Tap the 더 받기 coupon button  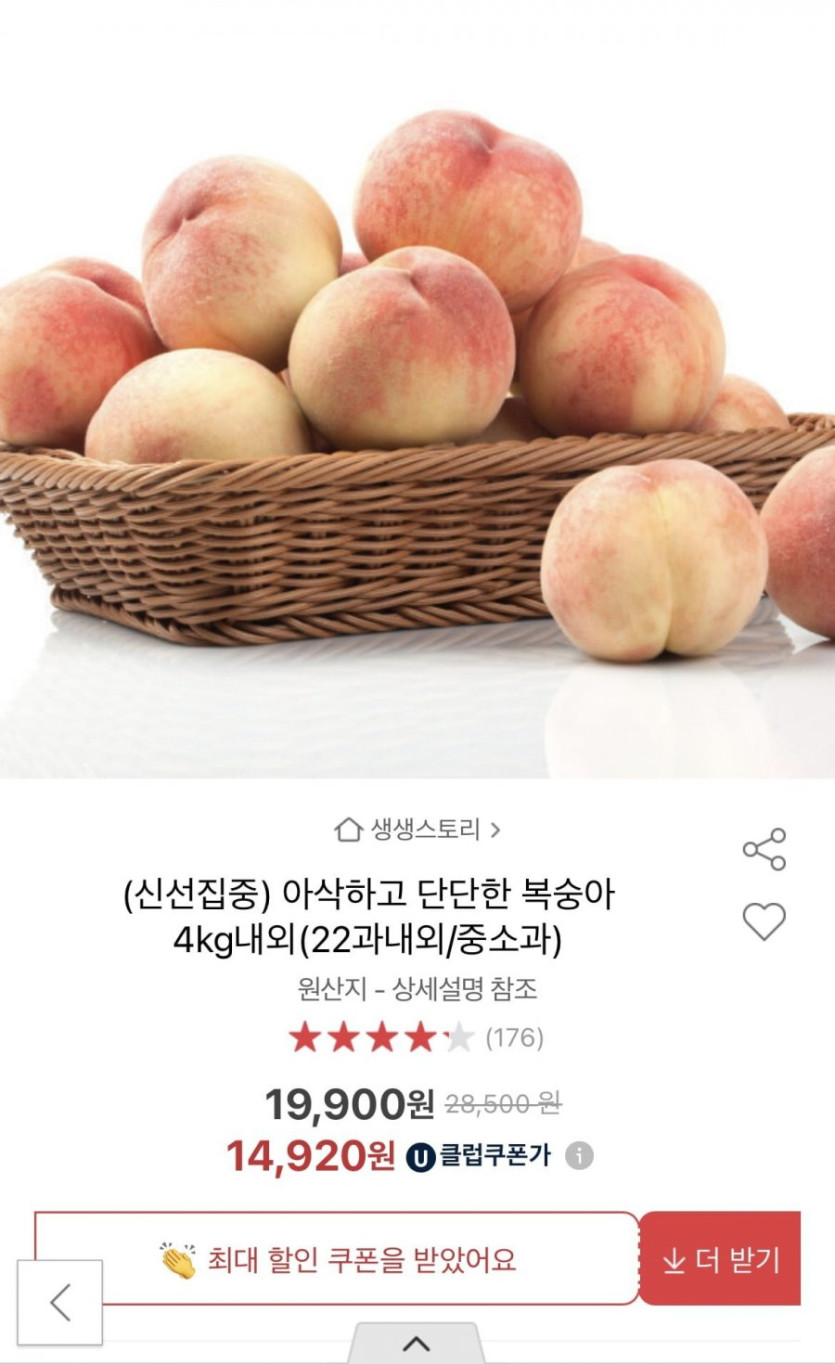pos(720,1260)
